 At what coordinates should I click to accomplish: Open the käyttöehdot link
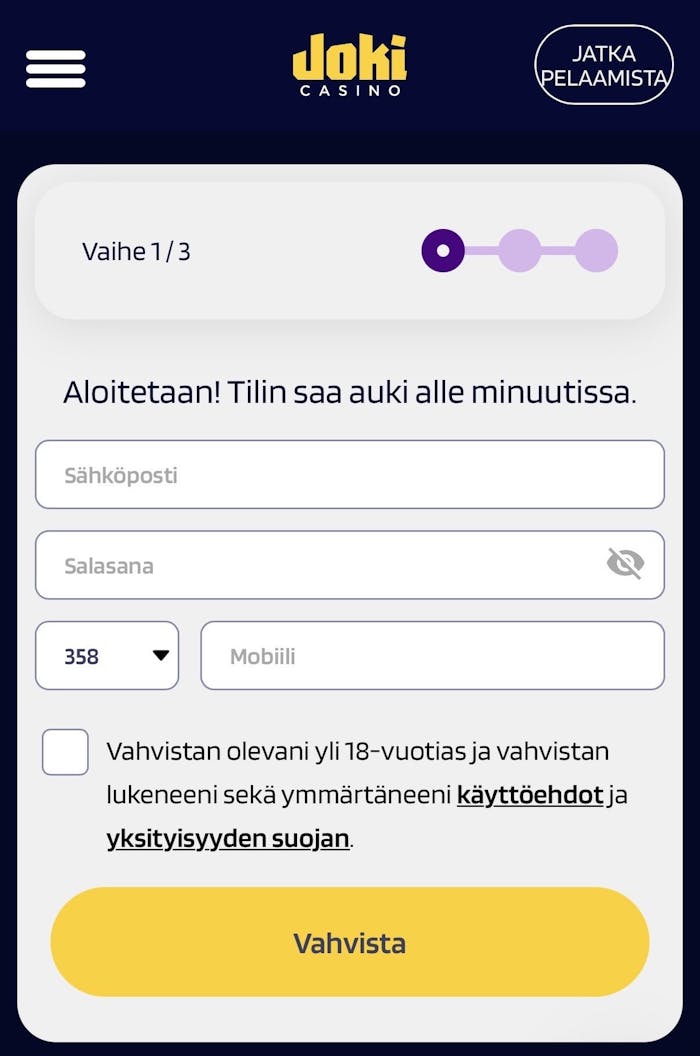(529, 796)
